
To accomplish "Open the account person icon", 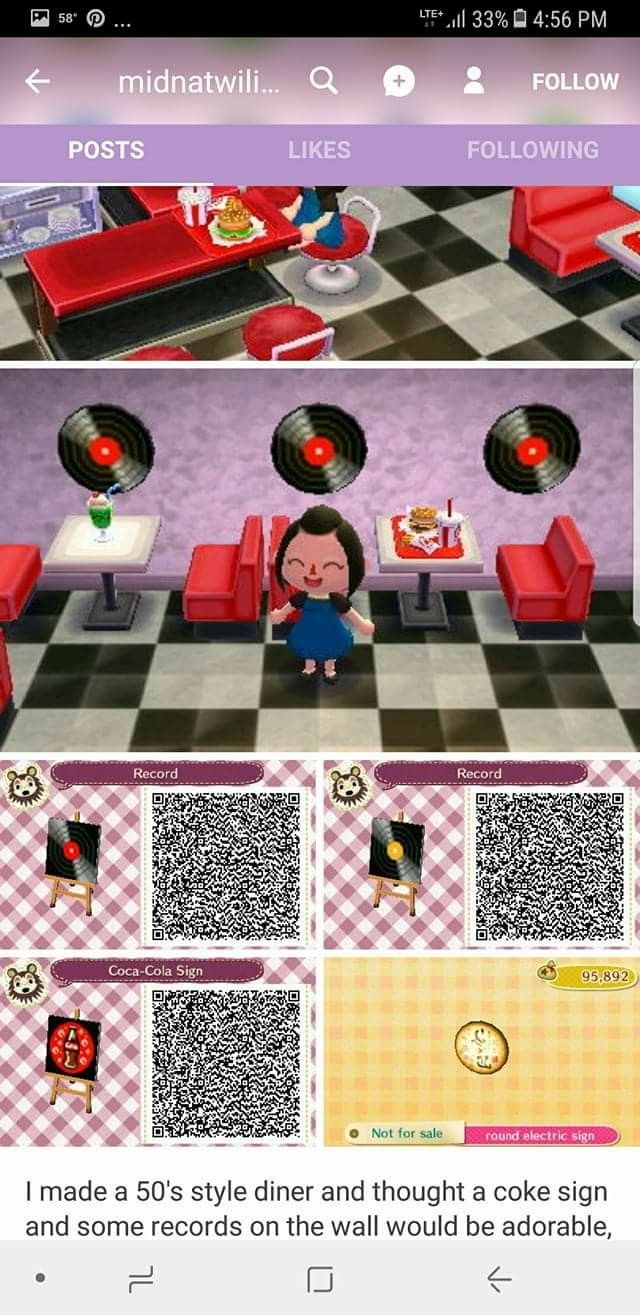I will pyautogui.click(x=475, y=81).
